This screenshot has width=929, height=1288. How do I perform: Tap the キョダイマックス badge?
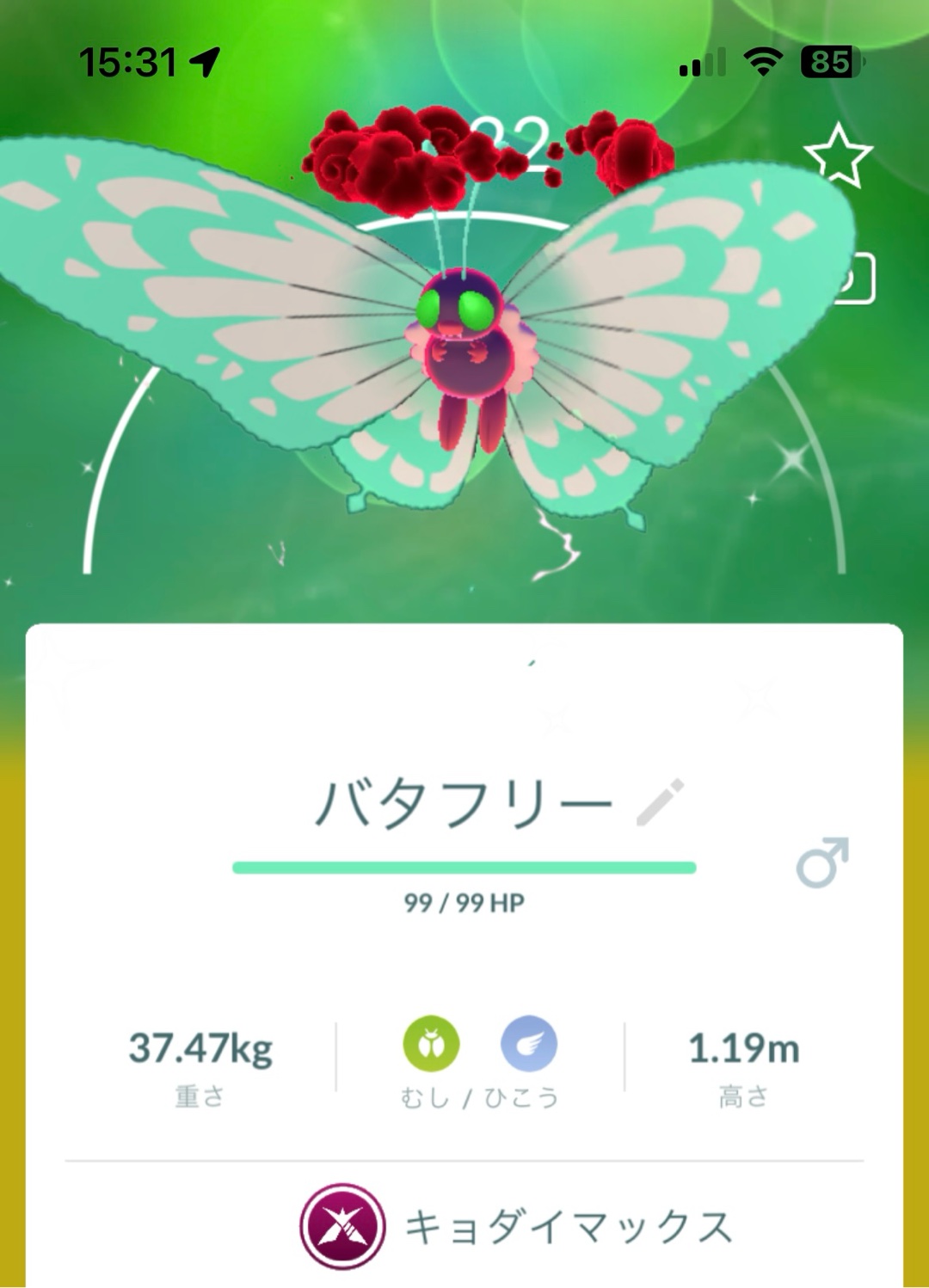click(x=342, y=1226)
